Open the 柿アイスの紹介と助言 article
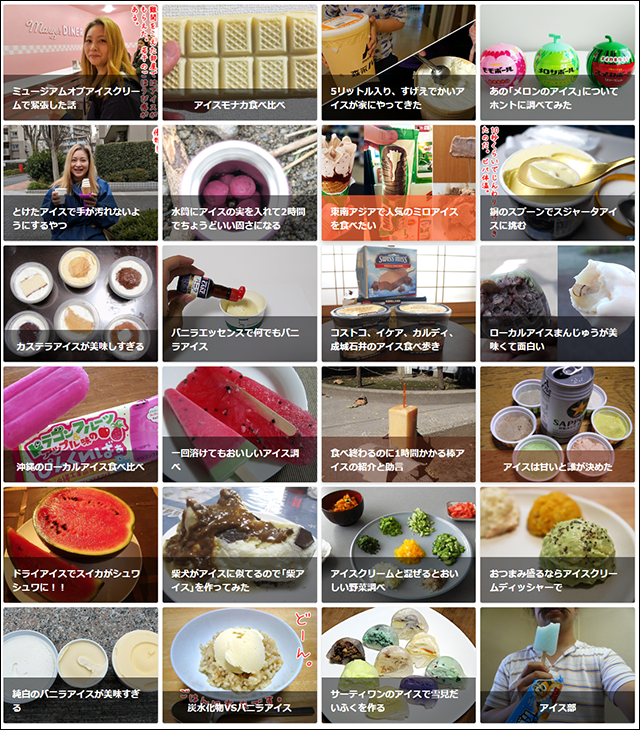 point(398,424)
